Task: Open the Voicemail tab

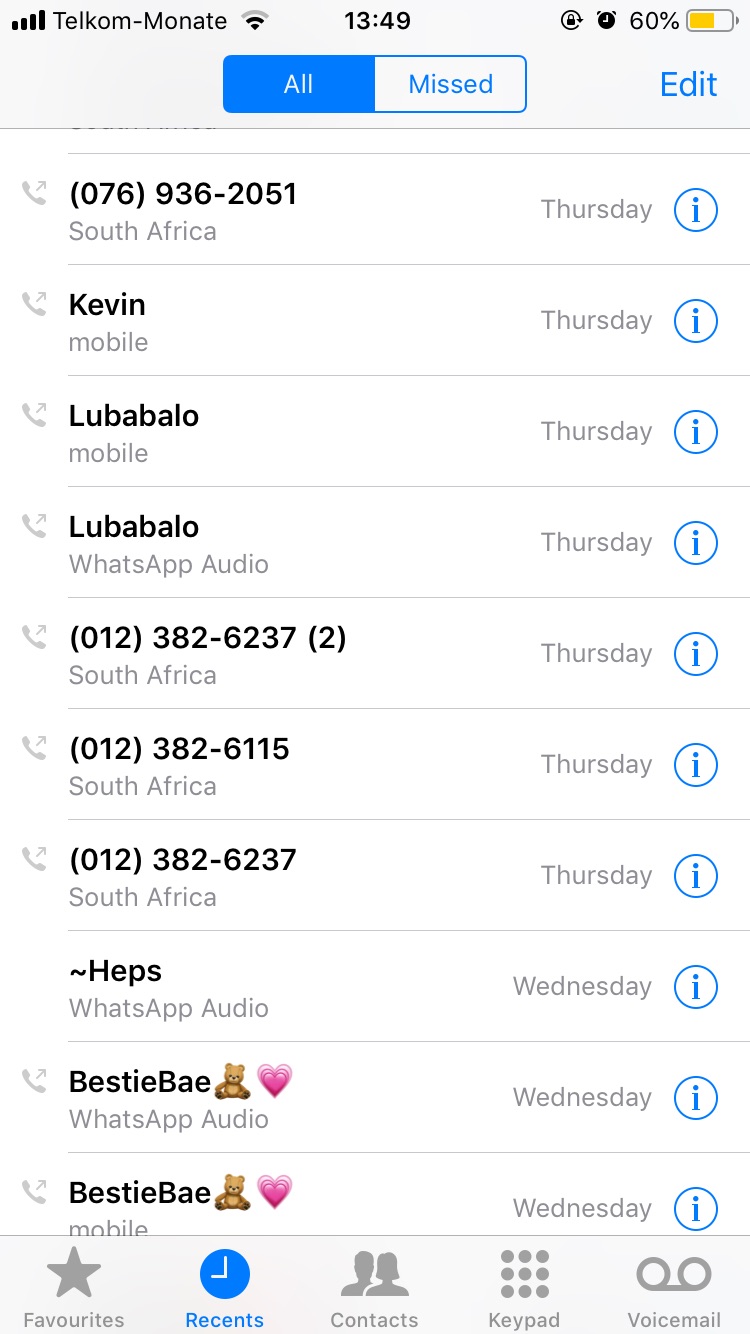Action: [674, 1287]
